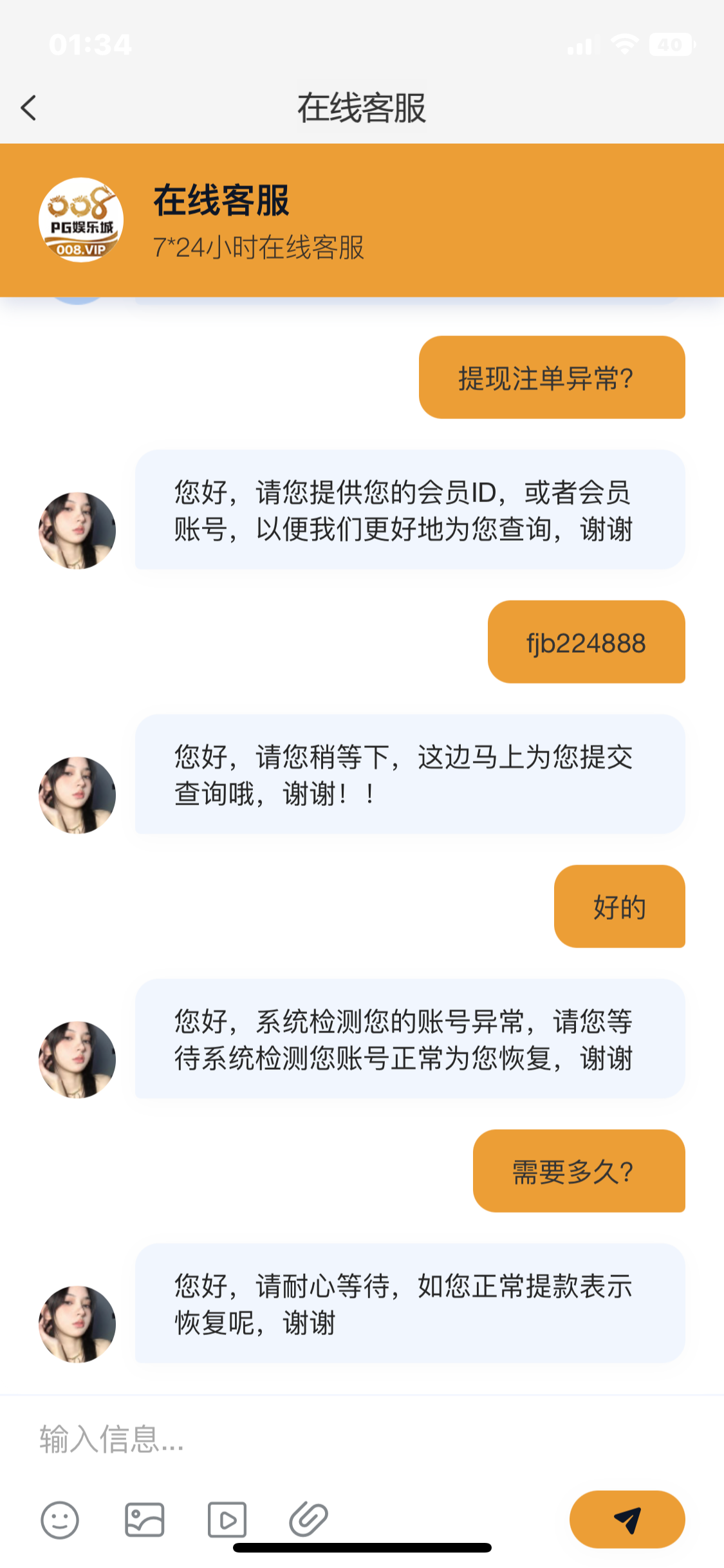This screenshot has height=1568, width=724.
Task: Open the emoji picker
Action: click(60, 1520)
